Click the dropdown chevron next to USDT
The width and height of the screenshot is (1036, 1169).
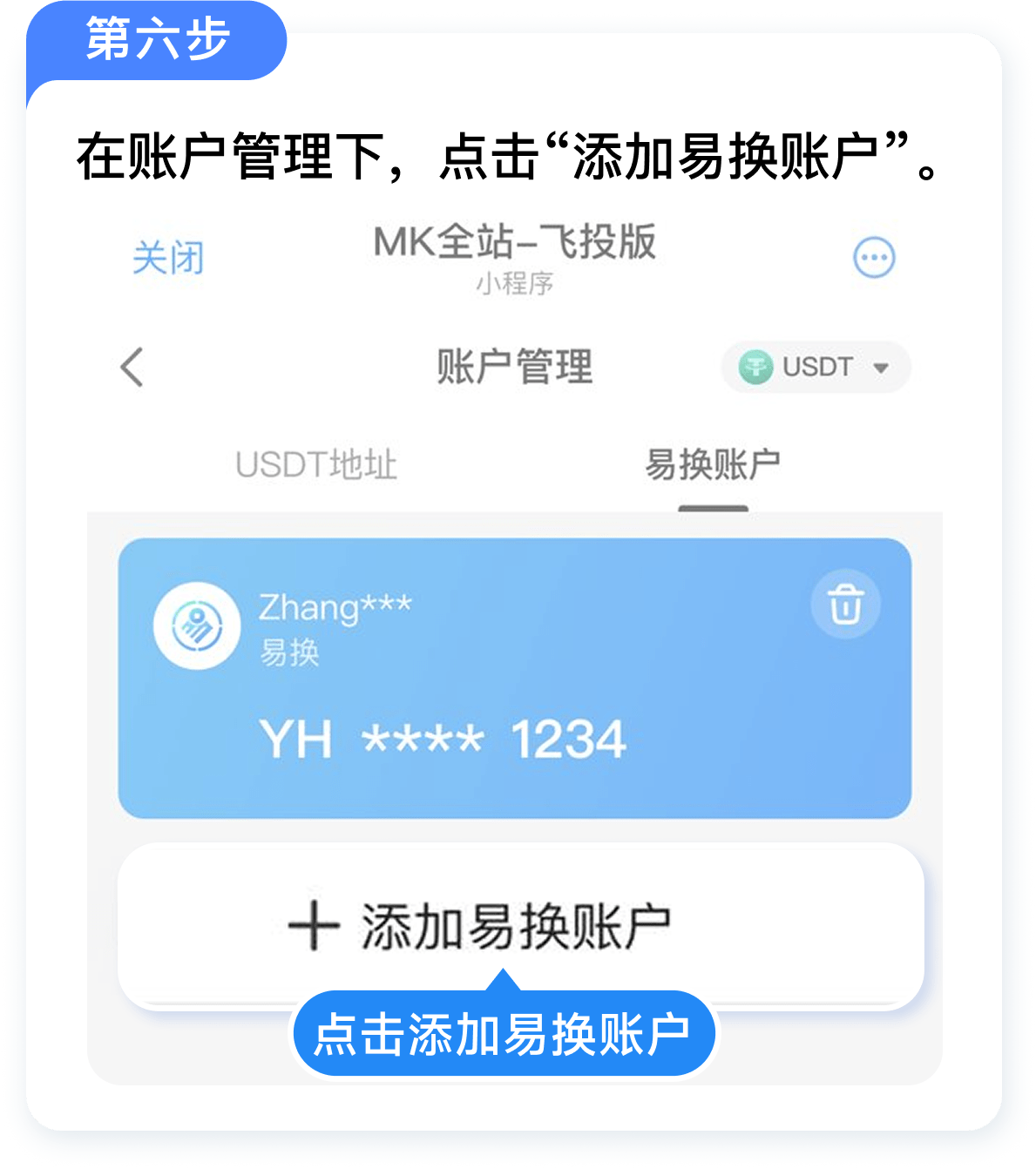click(879, 367)
